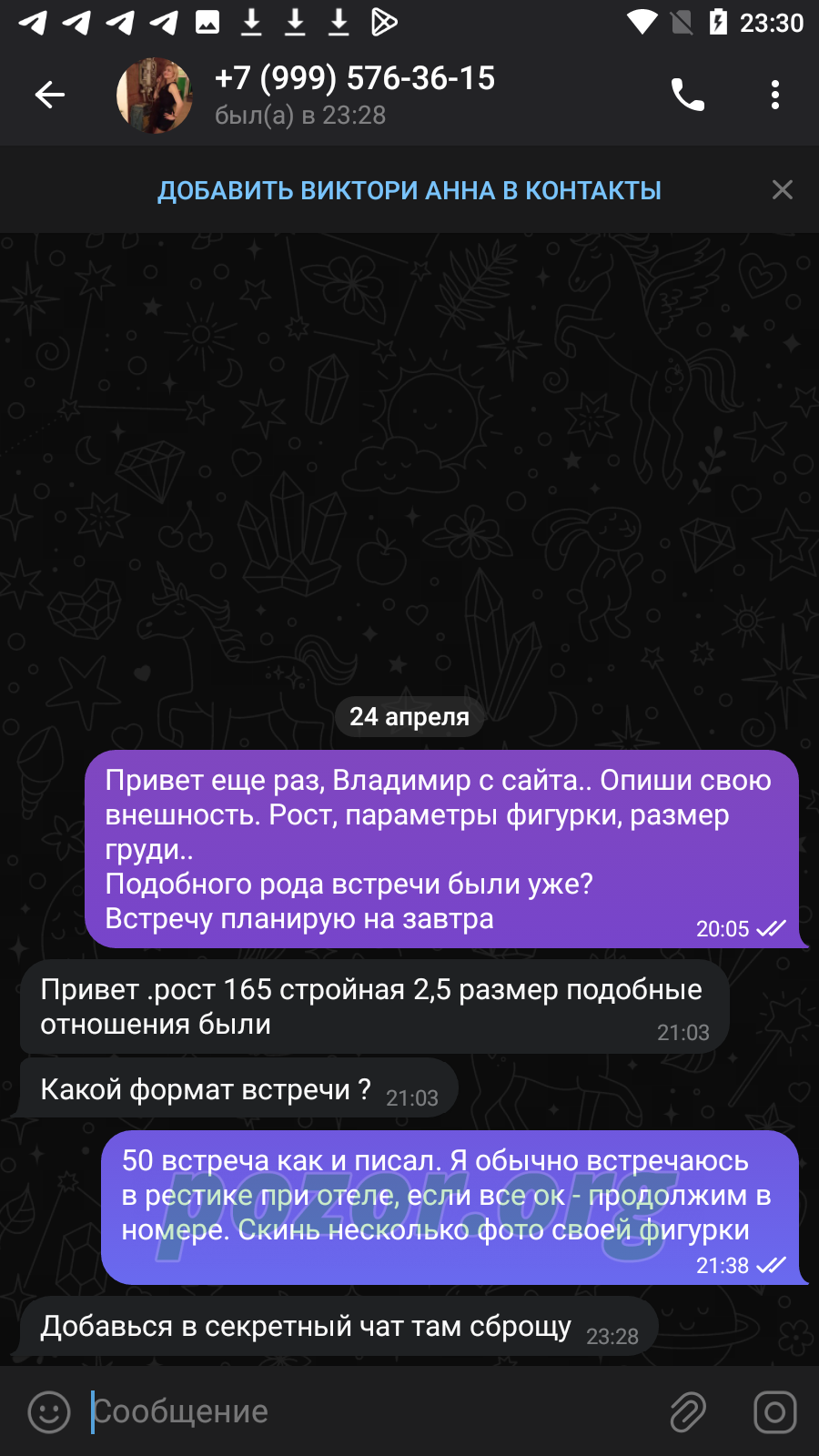Image resolution: width=819 pixels, height=1456 pixels.
Task: Dismiss the add-to-contacts banner
Action: [x=783, y=189]
